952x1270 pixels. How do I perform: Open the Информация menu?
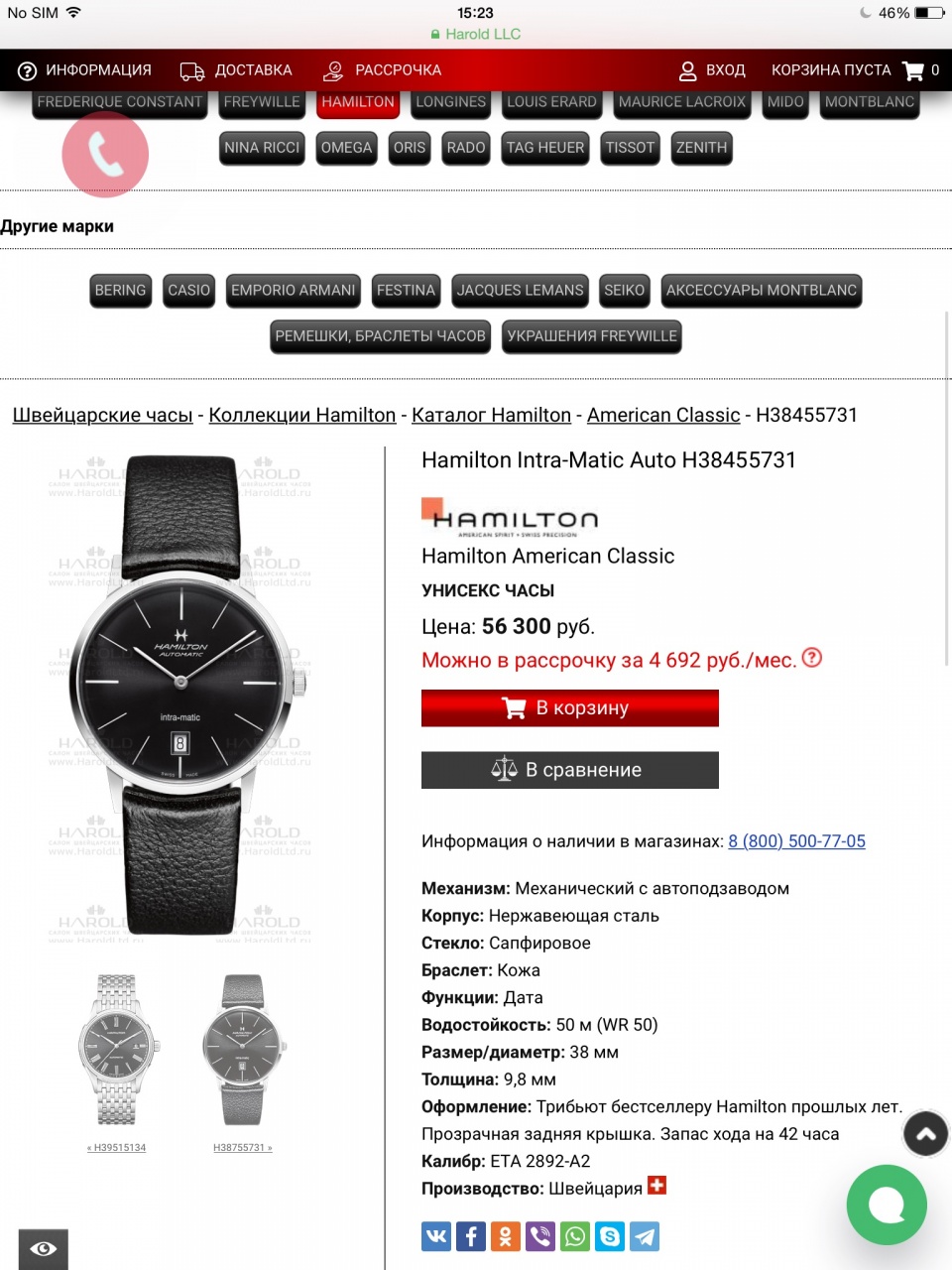click(84, 70)
